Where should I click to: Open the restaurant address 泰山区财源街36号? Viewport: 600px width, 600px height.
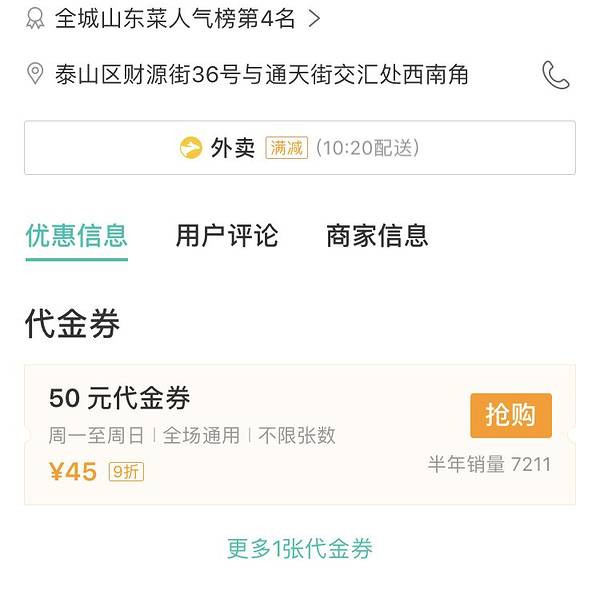260,75
